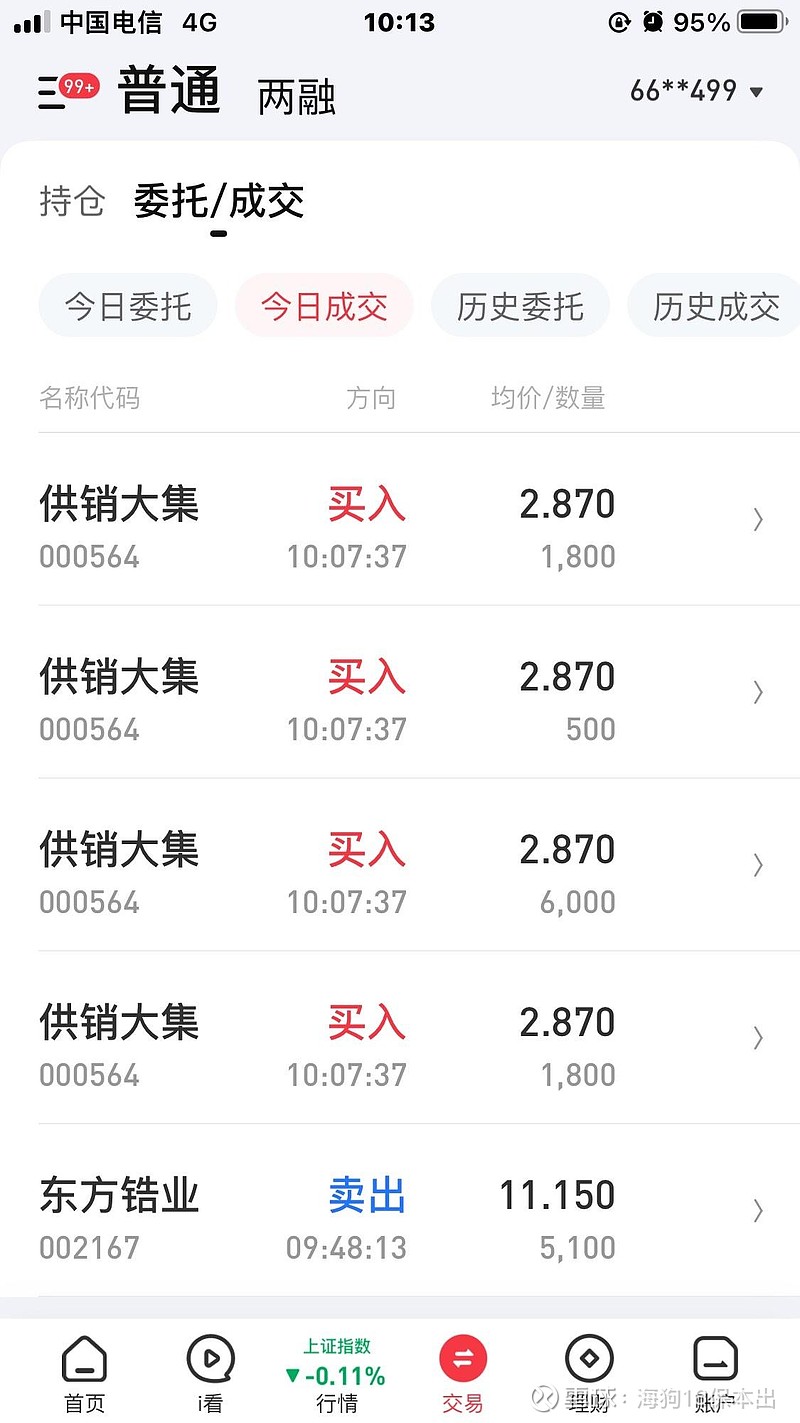The width and height of the screenshot is (800, 1423).
Task: Open details chevron on first 供销大集 order
Action: [758, 520]
